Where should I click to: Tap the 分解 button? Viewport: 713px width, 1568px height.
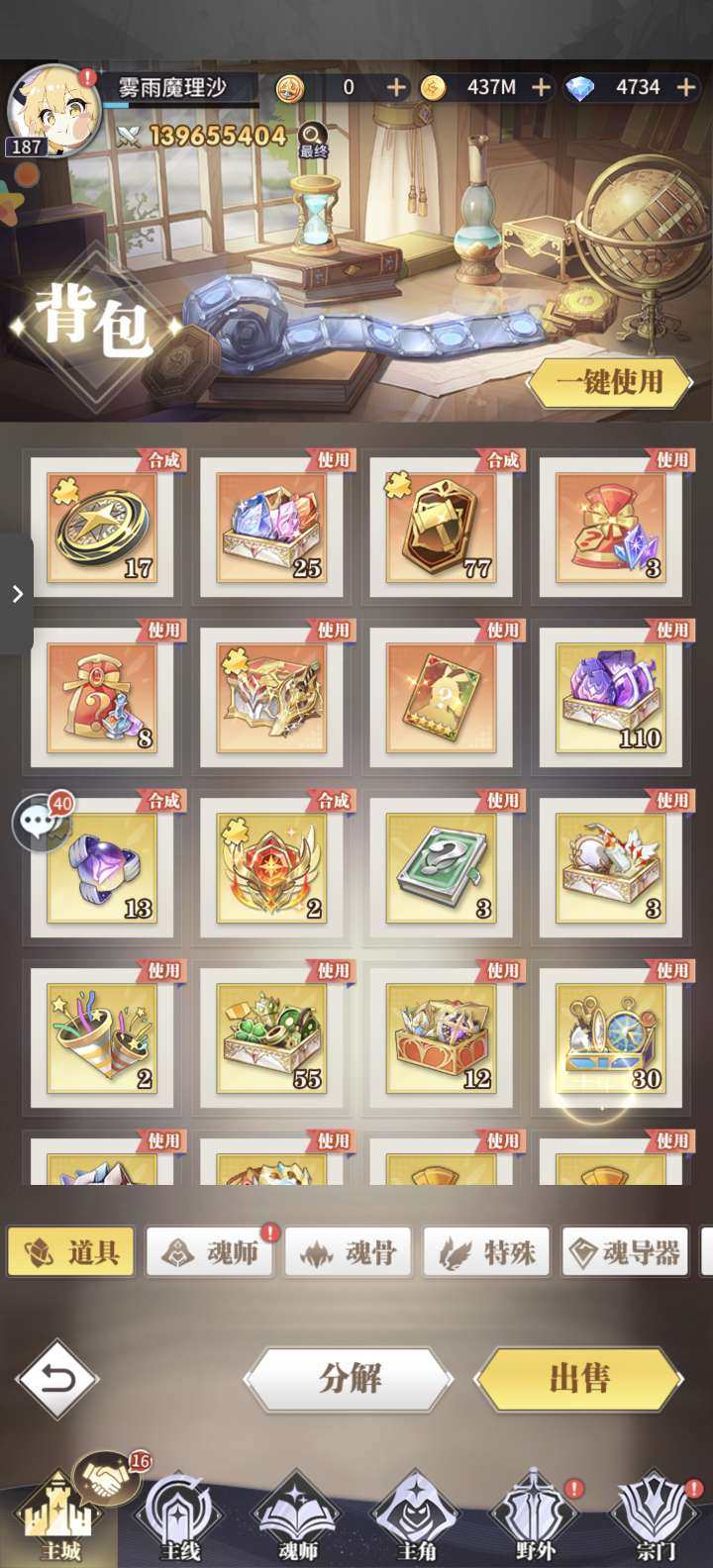point(349,1379)
